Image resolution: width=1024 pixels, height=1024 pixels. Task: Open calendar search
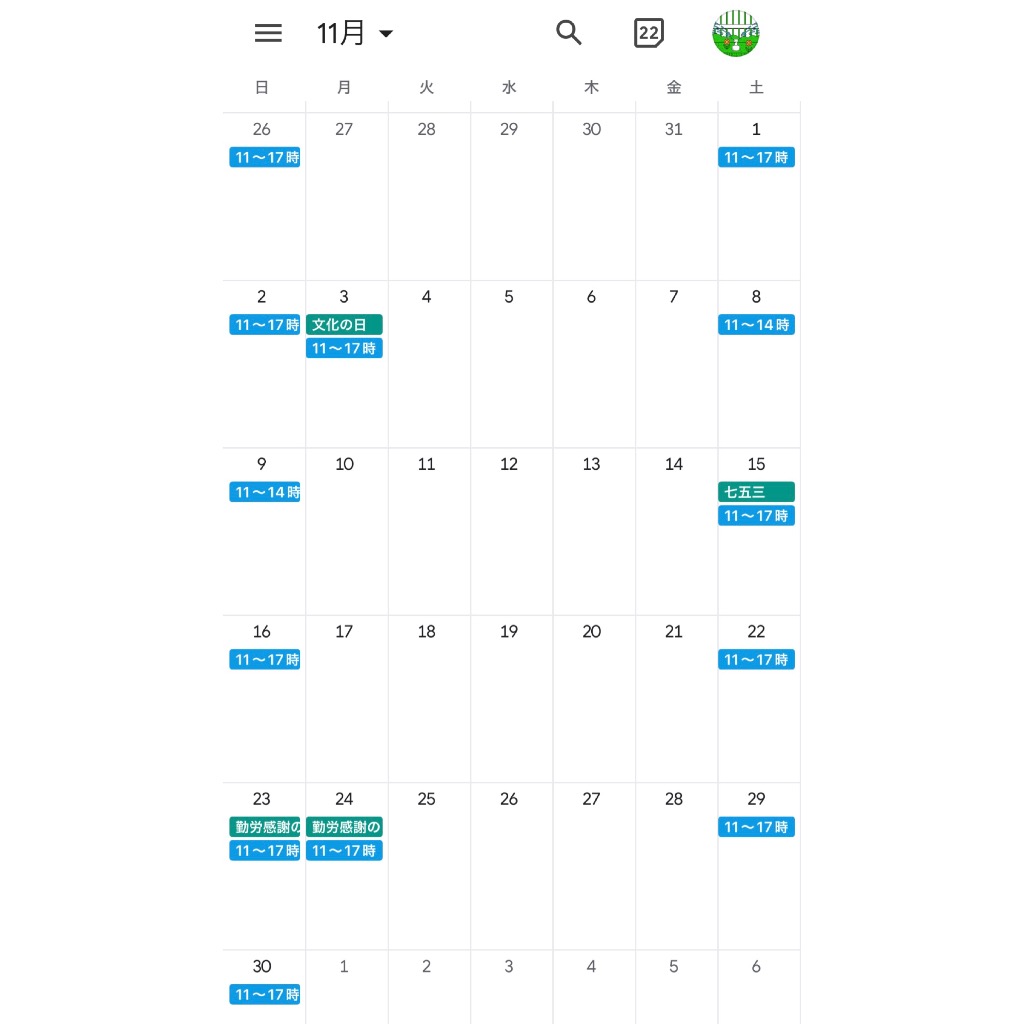tap(569, 33)
